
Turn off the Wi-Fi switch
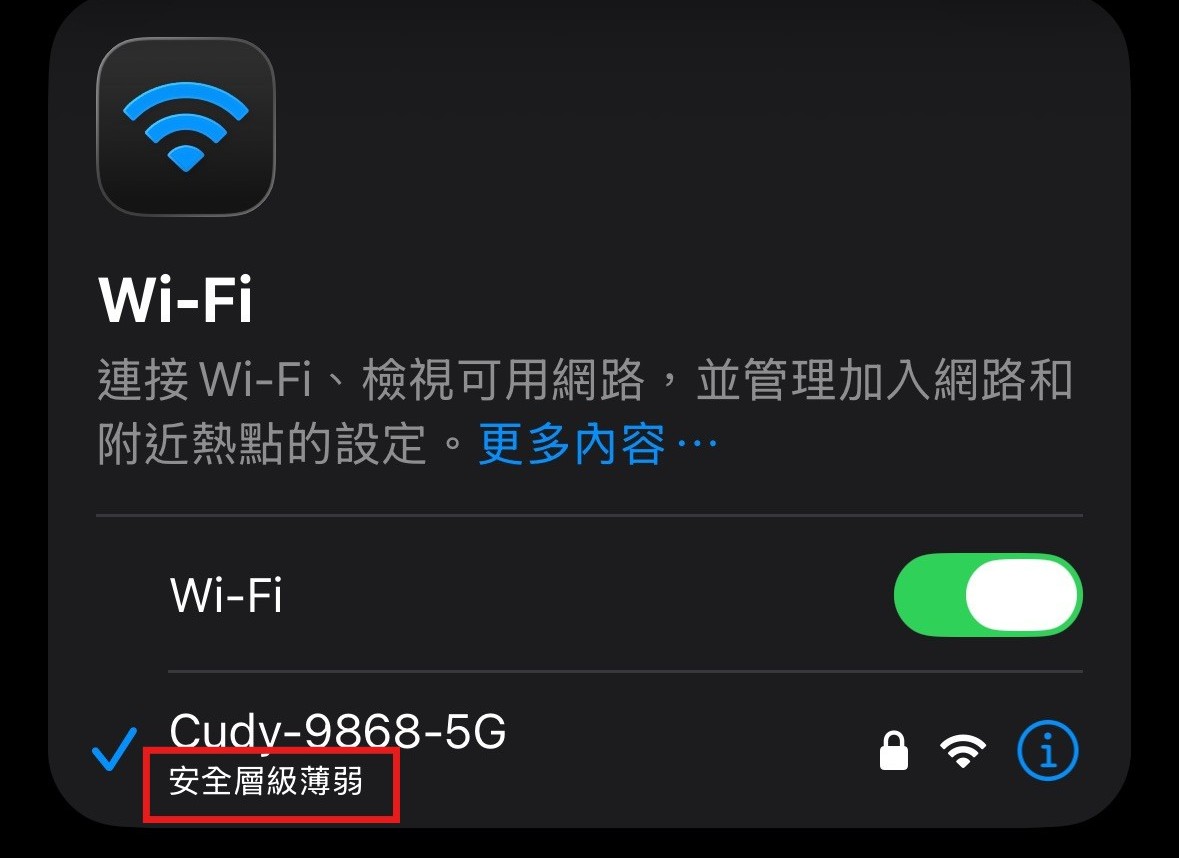(x=987, y=595)
